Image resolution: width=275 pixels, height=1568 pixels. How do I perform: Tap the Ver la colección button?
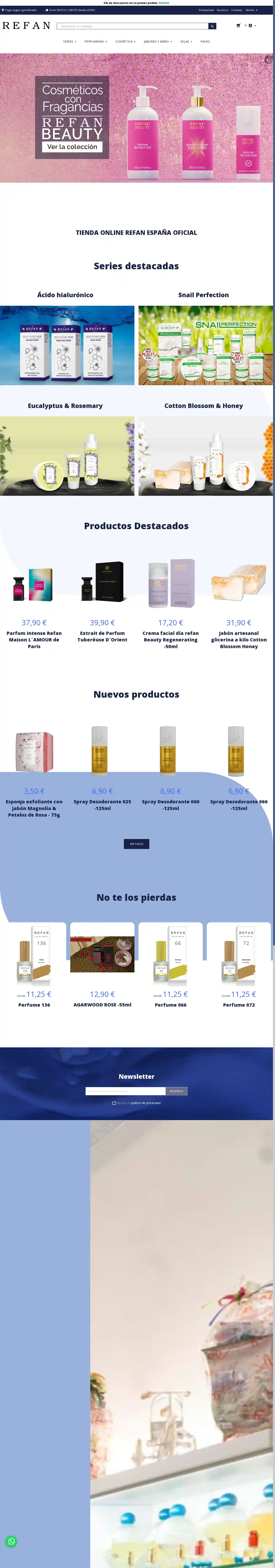72,147
